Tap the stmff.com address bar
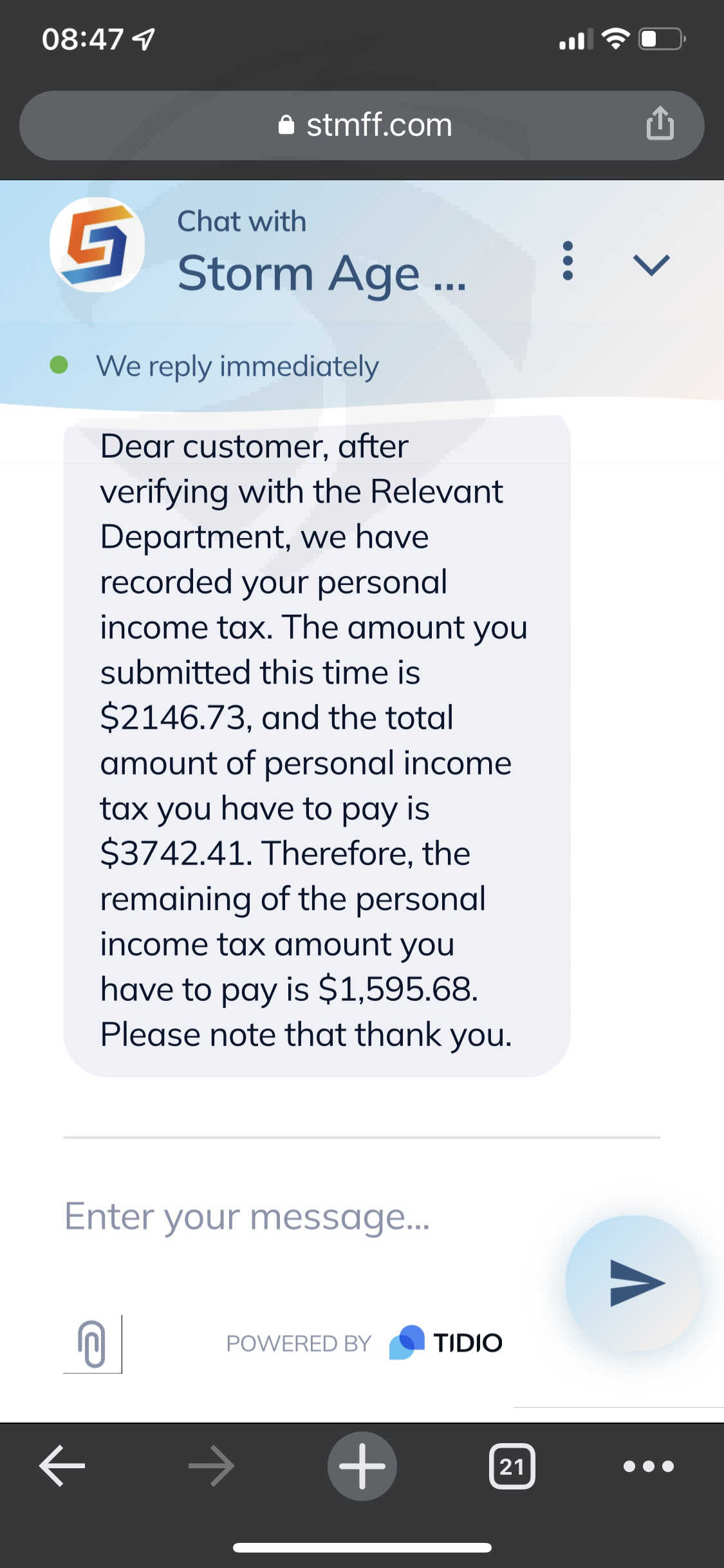Image resolution: width=724 pixels, height=1568 pixels. 362,125
